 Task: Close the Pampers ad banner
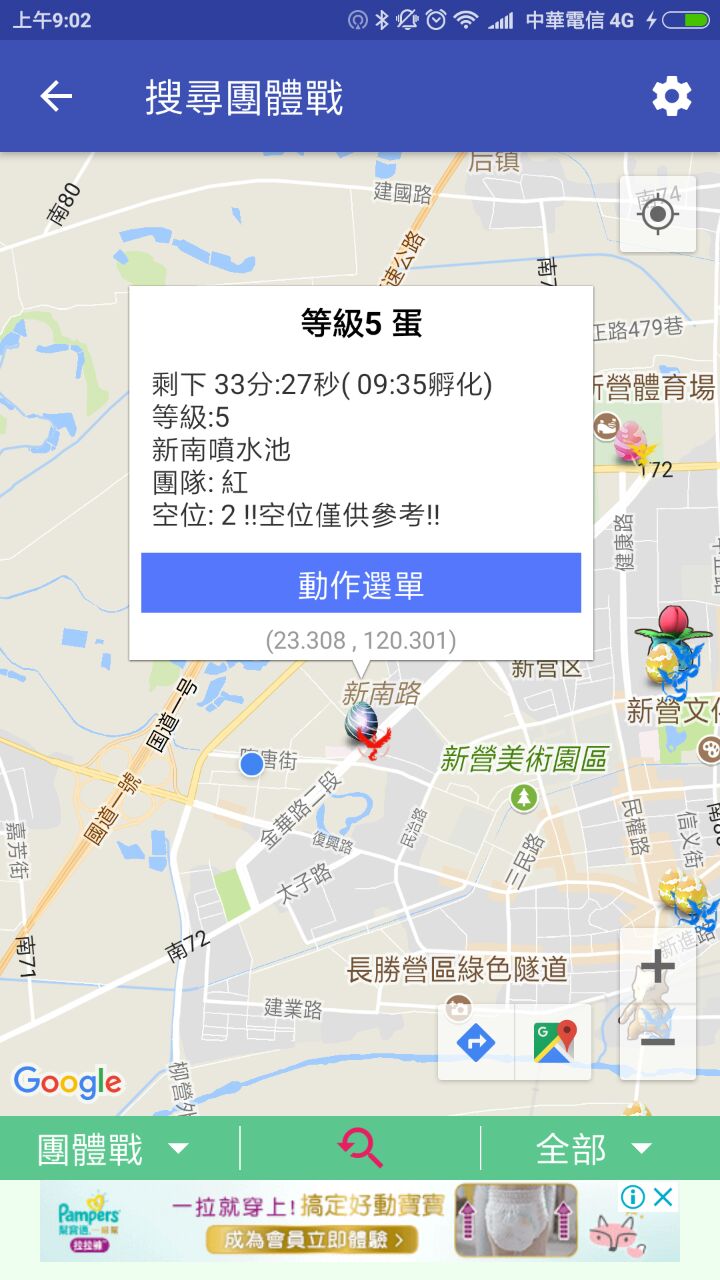click(663, 1197)
